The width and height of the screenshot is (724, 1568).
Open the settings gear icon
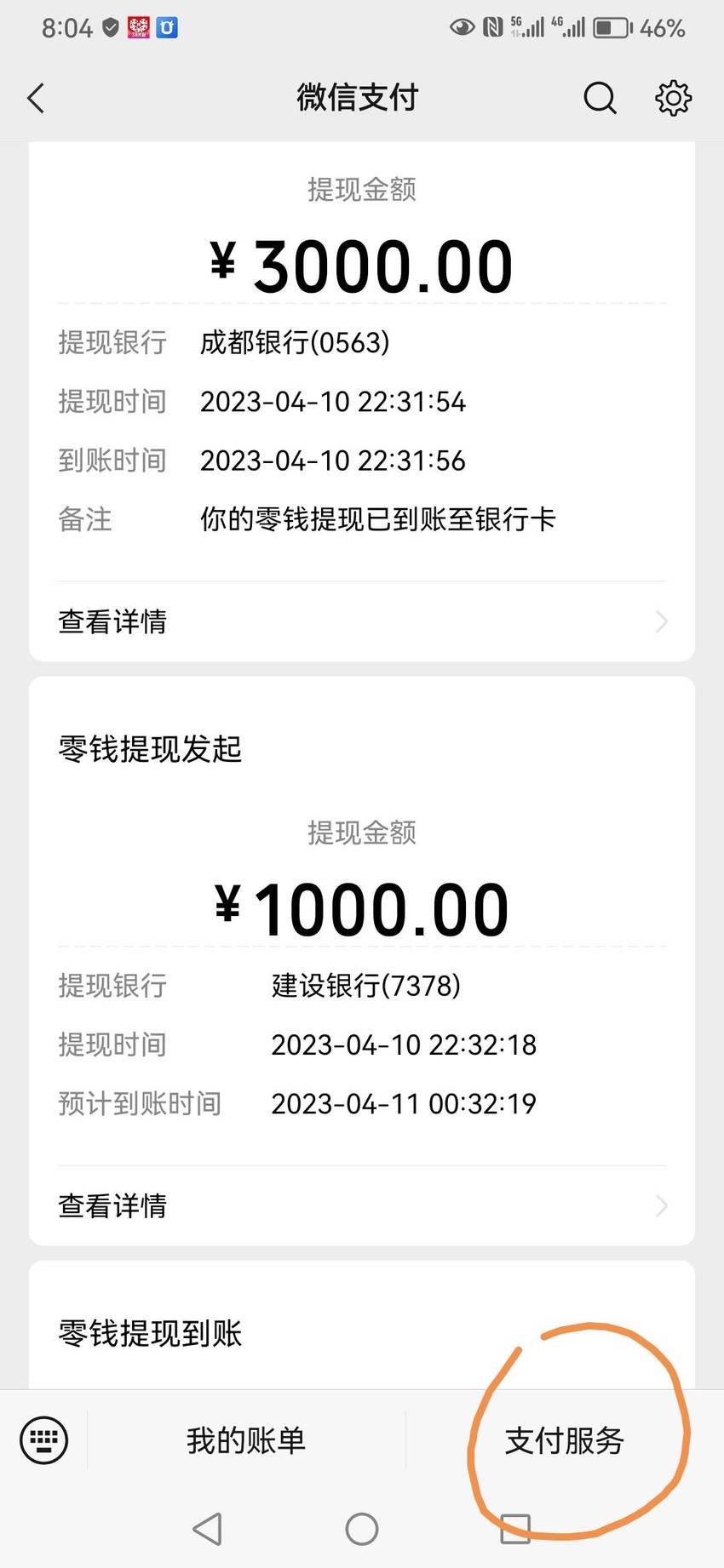[673, 98]
